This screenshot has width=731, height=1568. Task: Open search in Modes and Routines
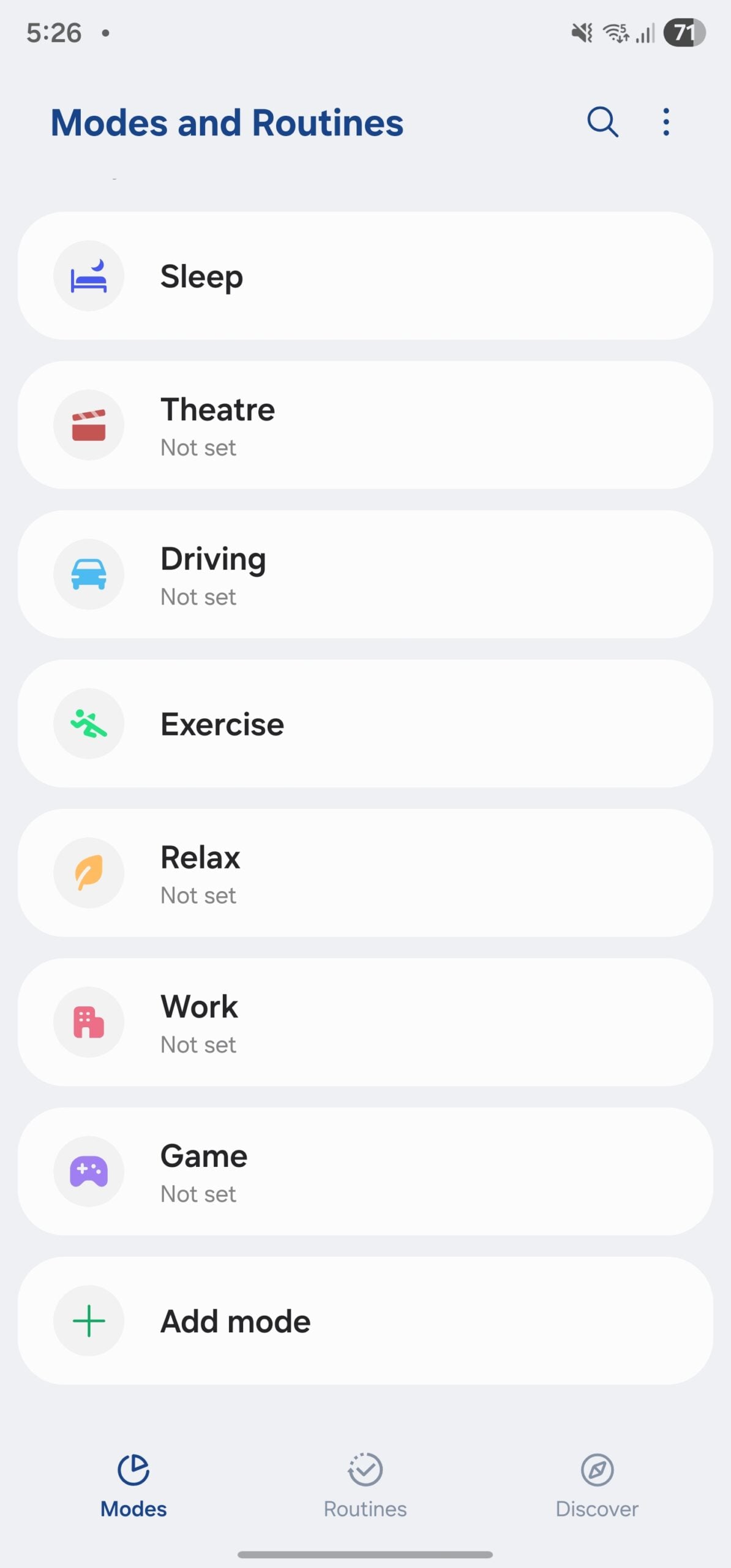602,122
